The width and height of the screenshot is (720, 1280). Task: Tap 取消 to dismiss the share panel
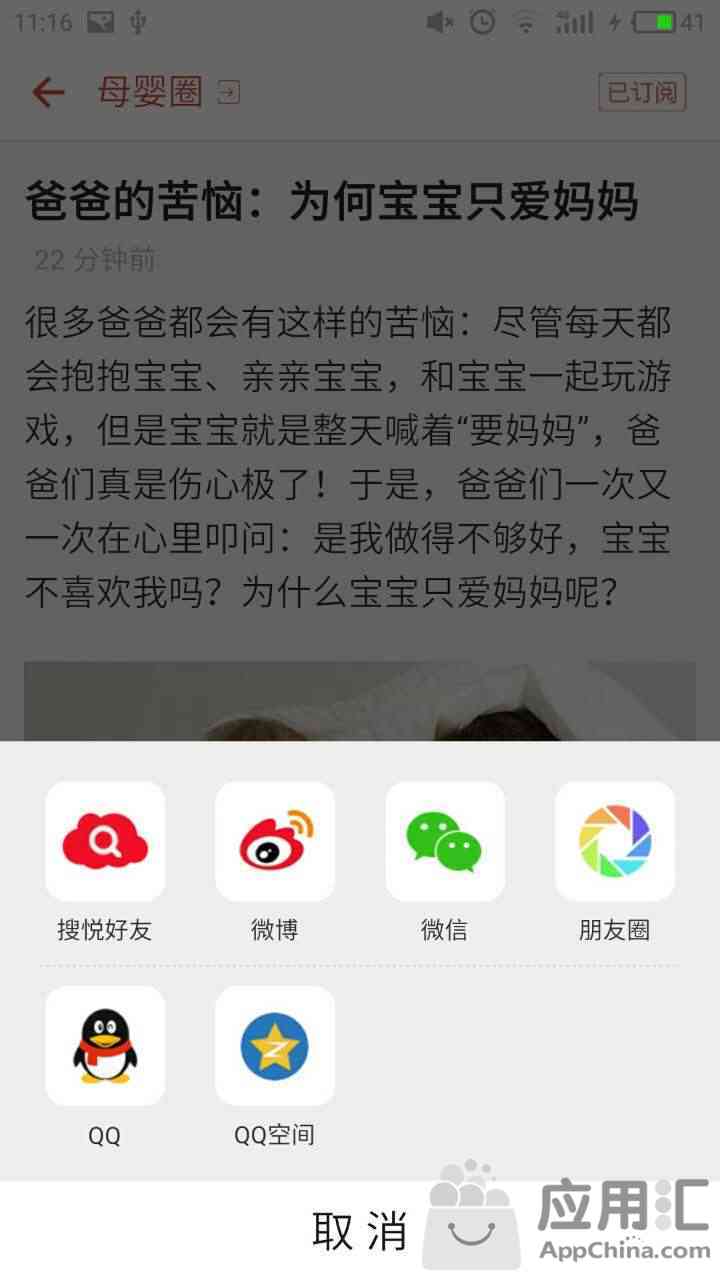pyautogui.click(x=360, y=1230)
